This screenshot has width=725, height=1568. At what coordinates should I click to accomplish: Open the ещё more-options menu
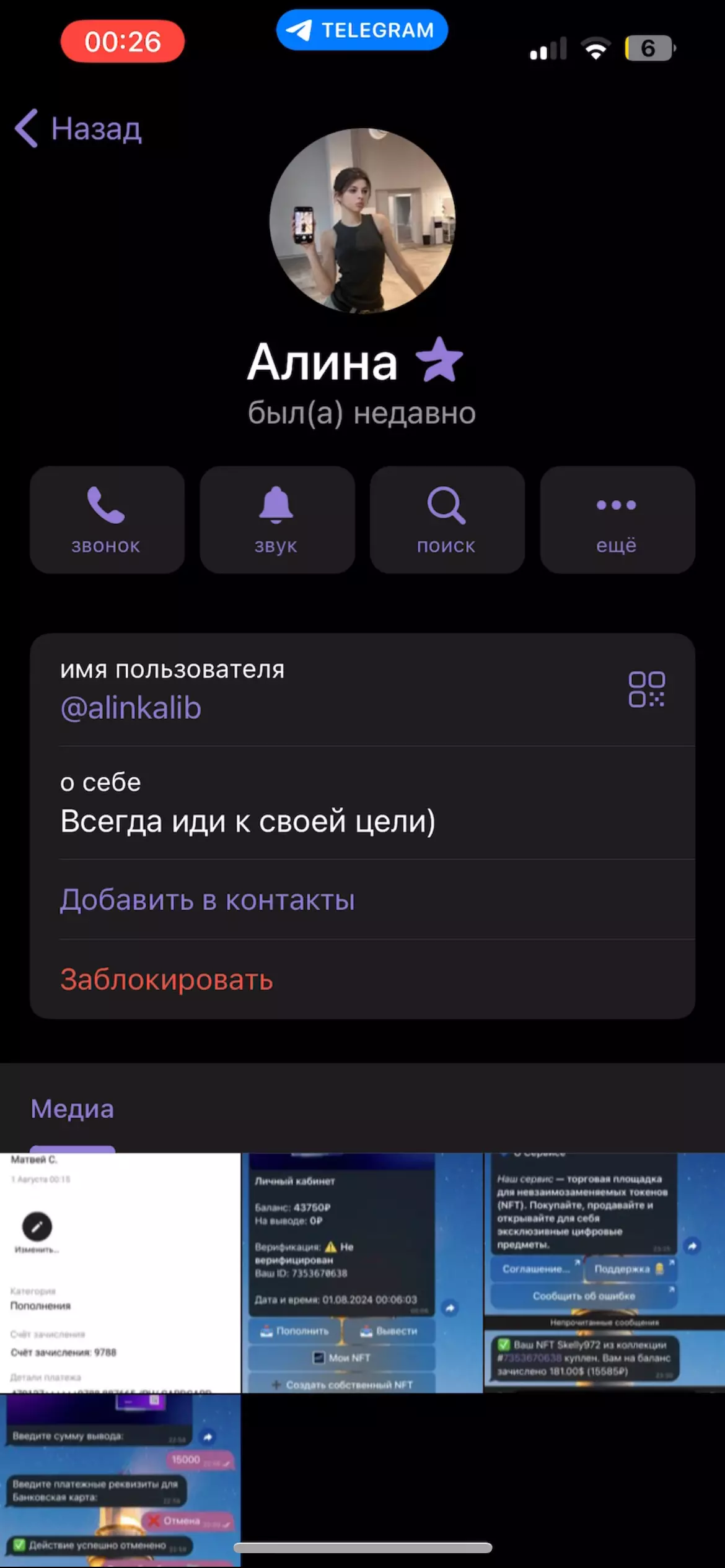coord(617,520)
